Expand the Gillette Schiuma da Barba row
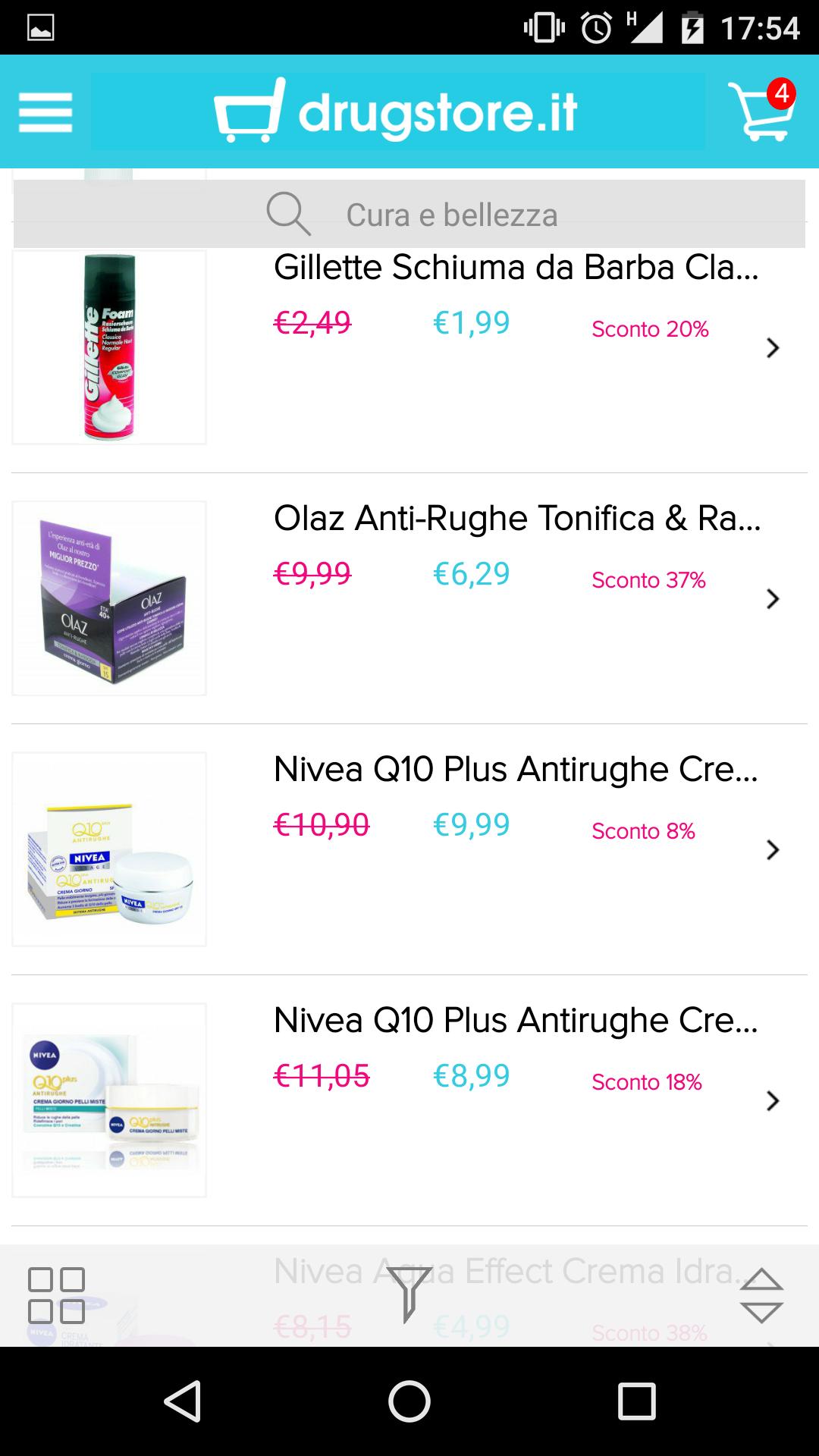Screen dimensions: 819x1456 click(x=773, y=349)
